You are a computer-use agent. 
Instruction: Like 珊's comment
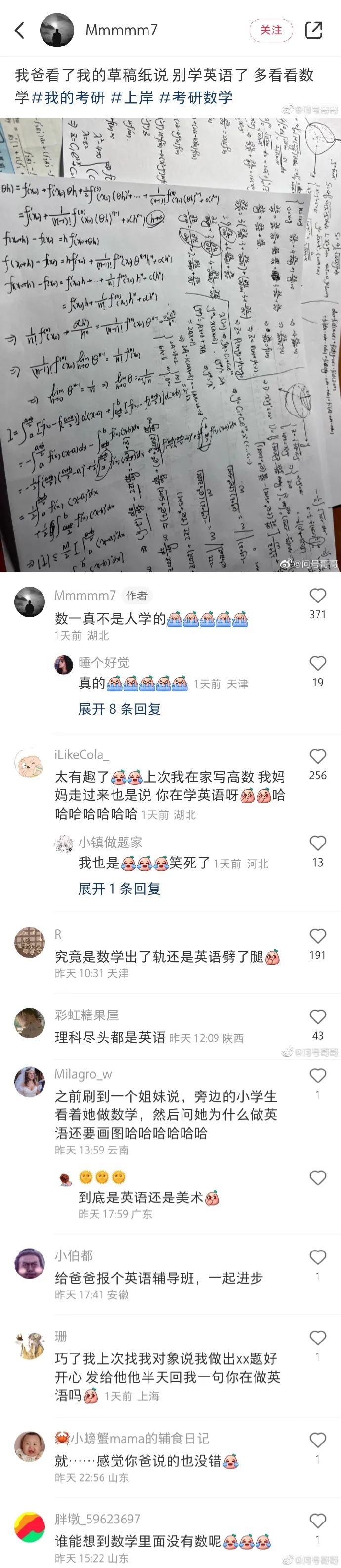pos(317,1337)
